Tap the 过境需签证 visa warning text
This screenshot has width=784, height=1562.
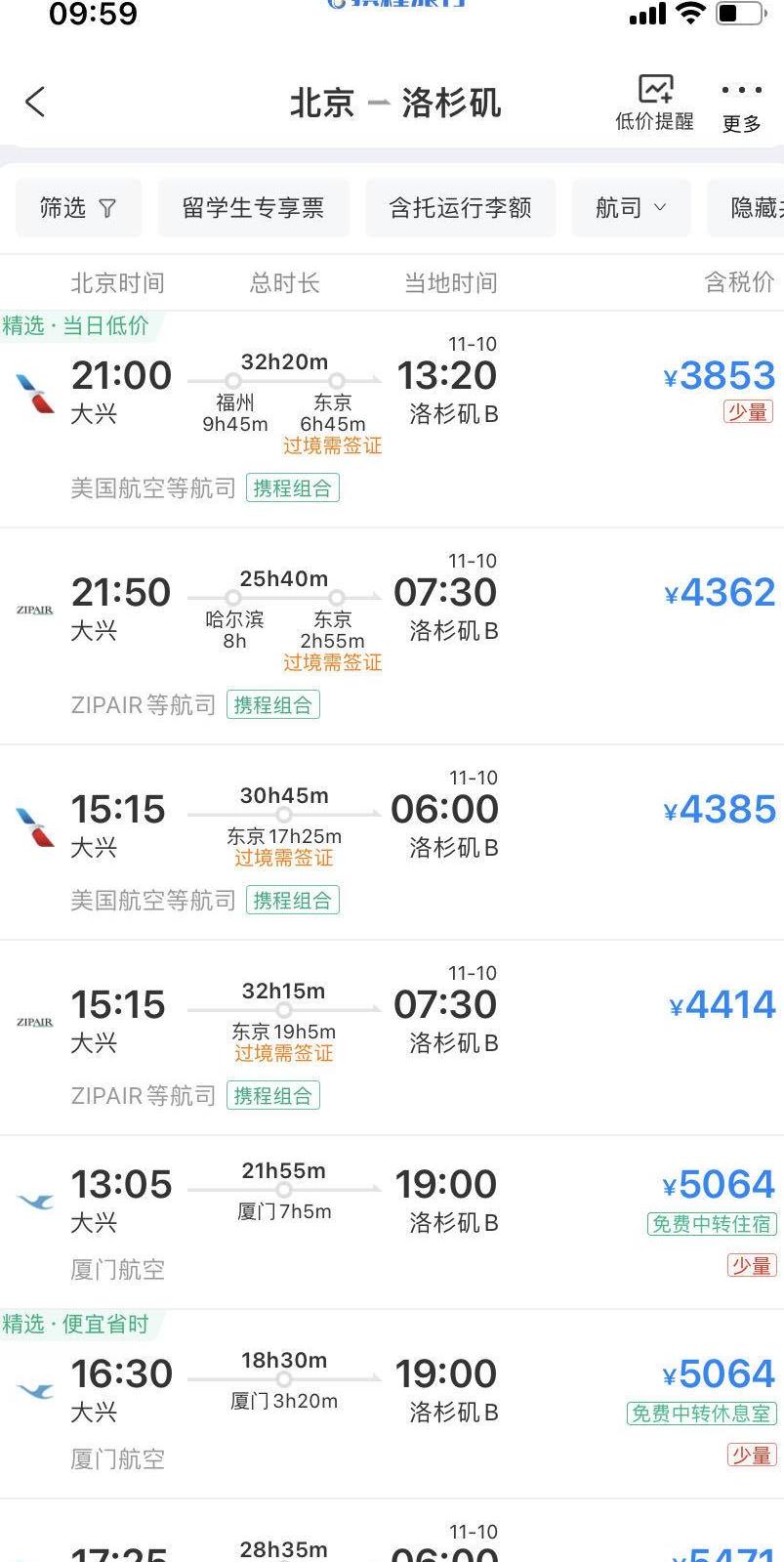click(330, 445)
